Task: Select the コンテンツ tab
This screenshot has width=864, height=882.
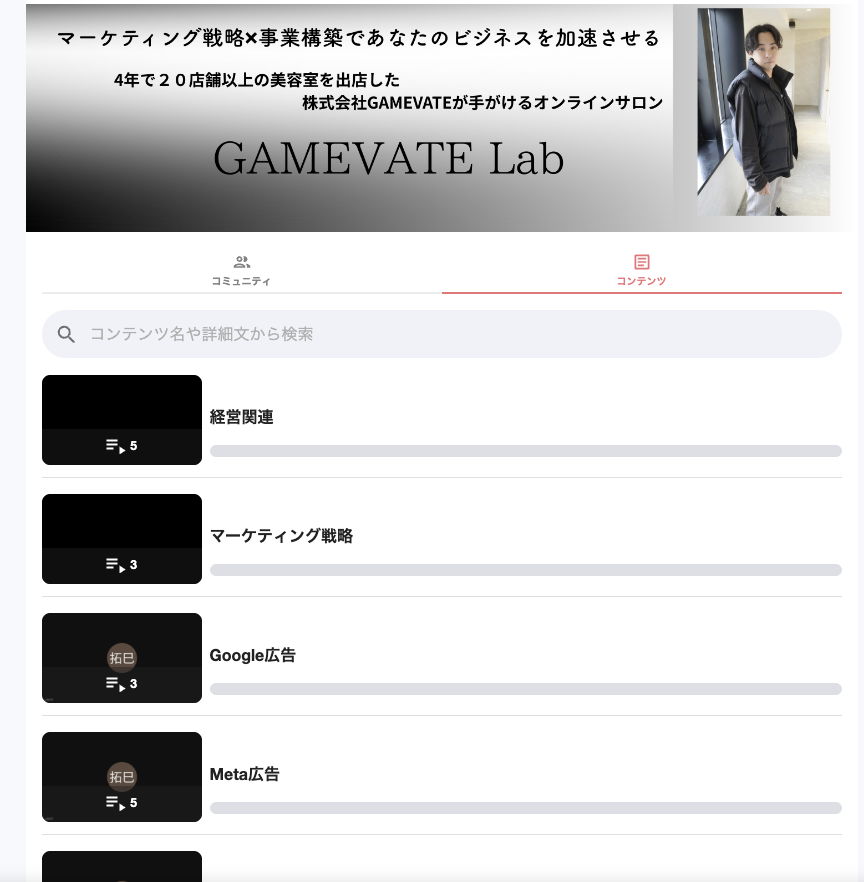Action: 641,270
